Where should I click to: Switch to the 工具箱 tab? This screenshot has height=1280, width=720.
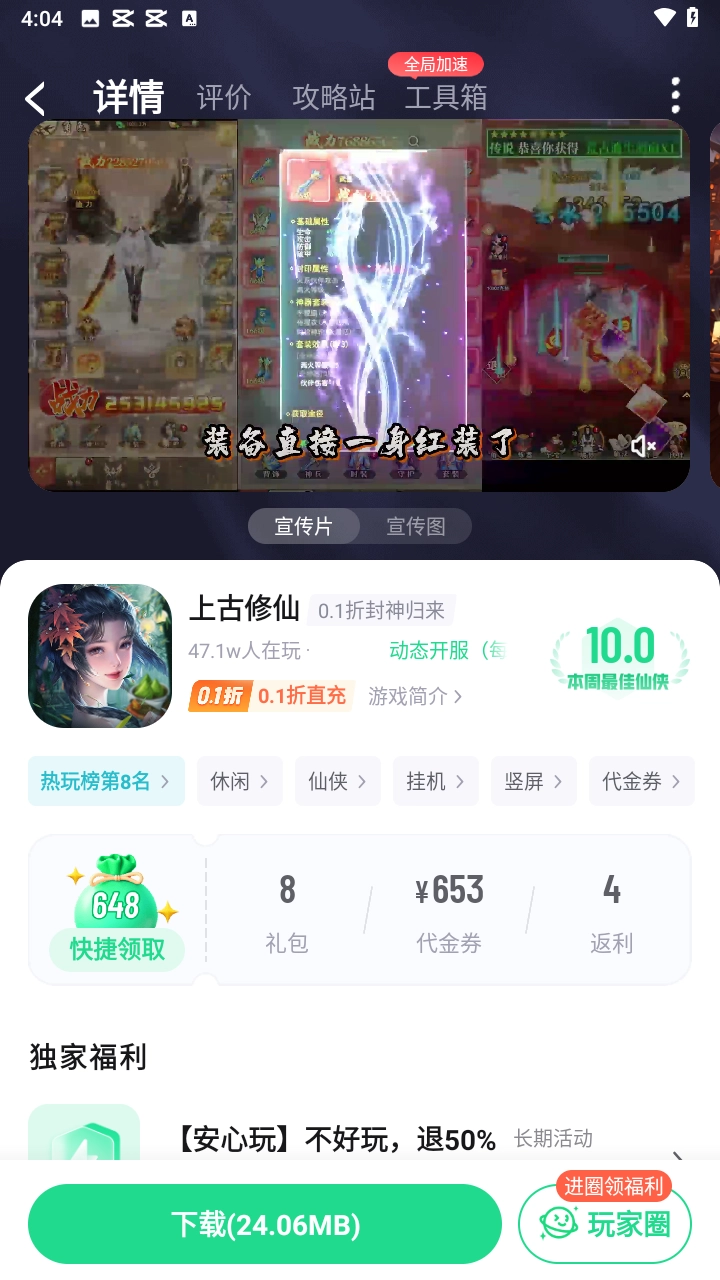pyautogui.click(x=446, y=97)
